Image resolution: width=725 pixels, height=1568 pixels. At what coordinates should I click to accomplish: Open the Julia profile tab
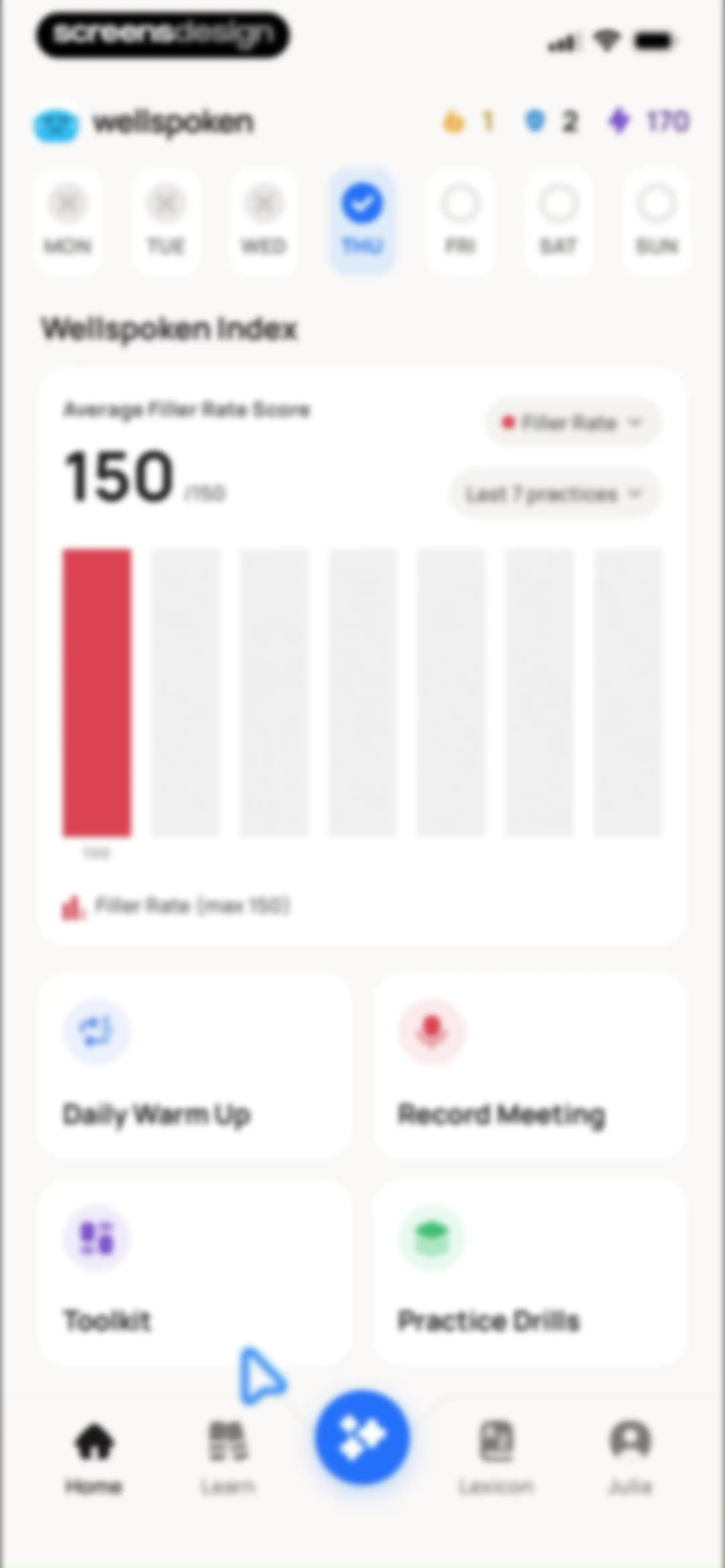pyautogui.click(x=631, y=1457)
